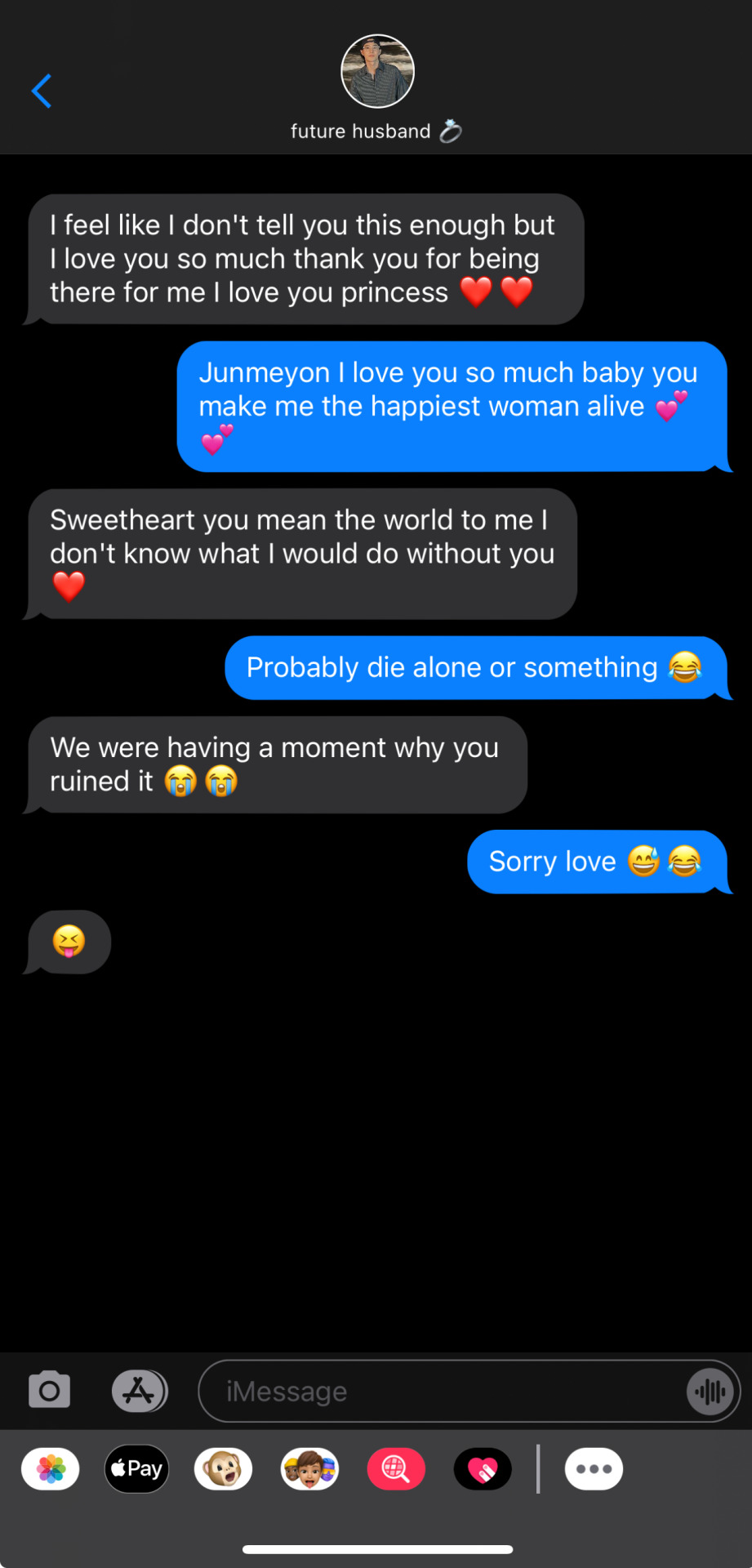Go back to the conversations list
The height and width of the screenshot is (1568, 752).
click(x=42, y=91)
